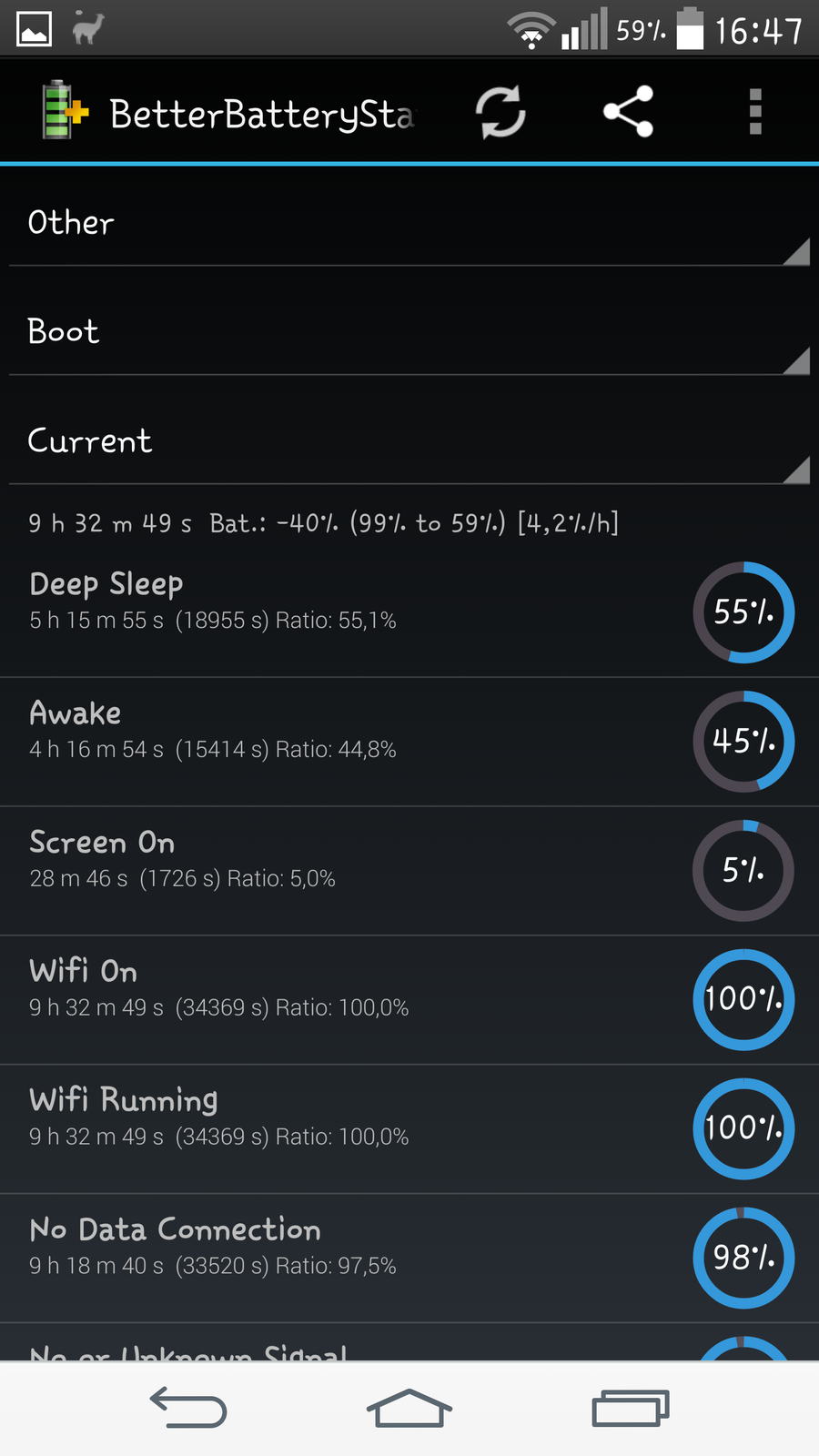819x1456 pixels.
Task: Open the Current reference dropdown
Action: 409,441
